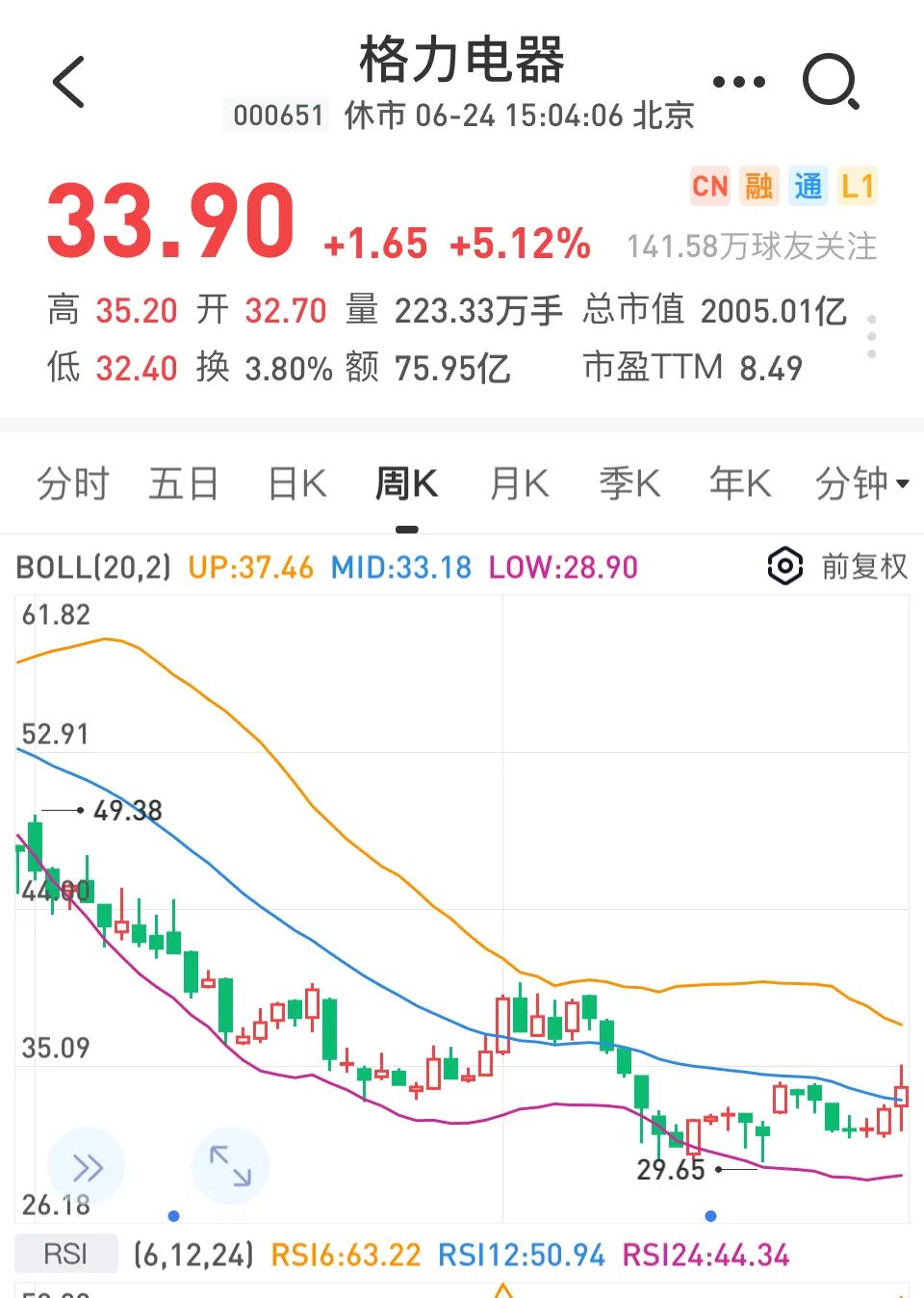This screenshot has width=924, height=1298.
Task: View the 年K chart
Action: tap(740, 483)
